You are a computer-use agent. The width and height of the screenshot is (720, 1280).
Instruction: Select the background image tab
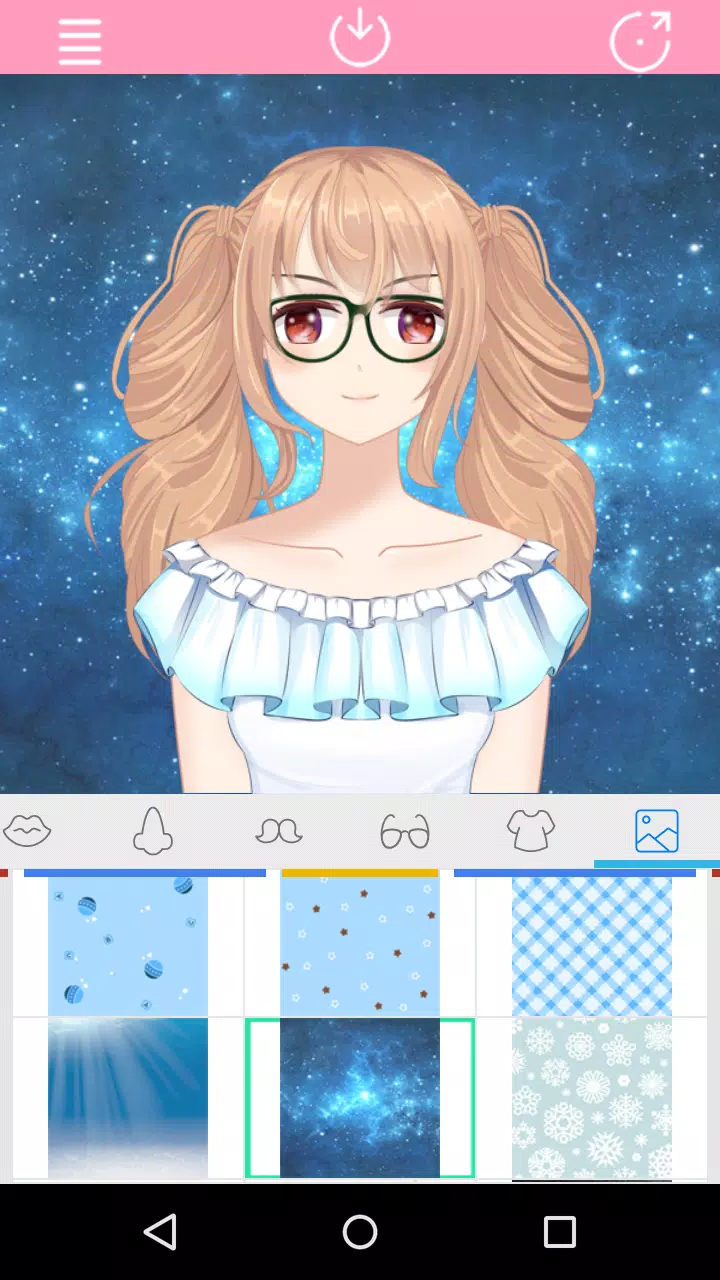[x=656, y=830]
